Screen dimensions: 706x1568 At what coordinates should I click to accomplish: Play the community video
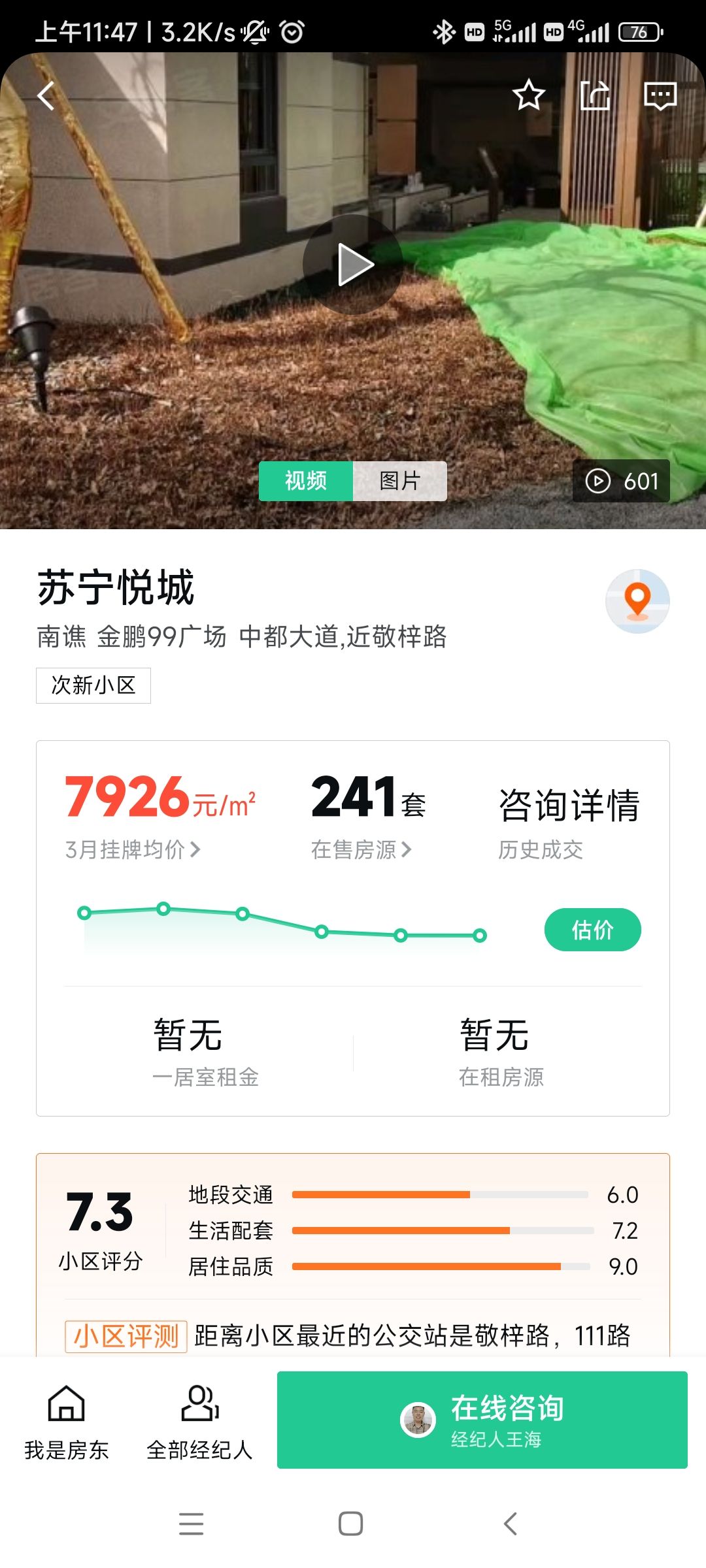tap(353, 265)
